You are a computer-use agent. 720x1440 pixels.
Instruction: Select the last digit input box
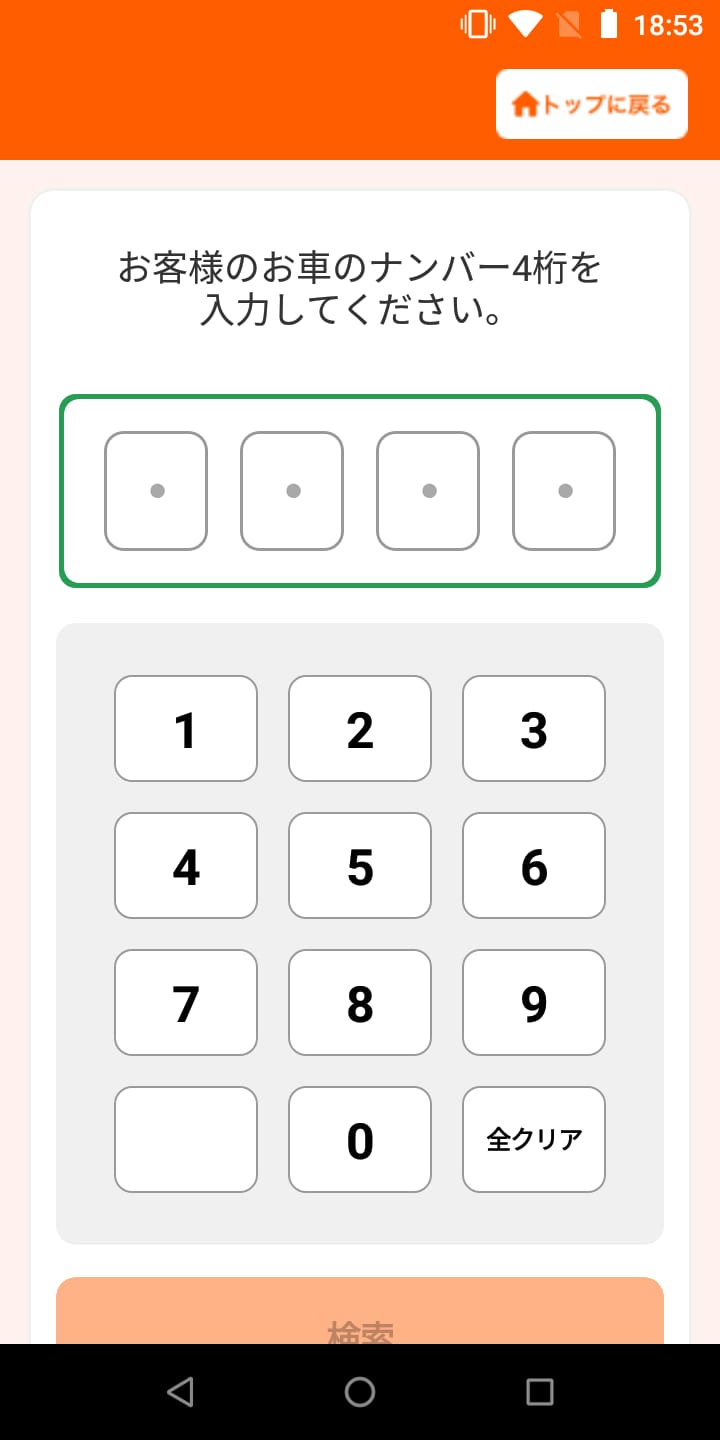pyautogui.click(x=563, y=490)
